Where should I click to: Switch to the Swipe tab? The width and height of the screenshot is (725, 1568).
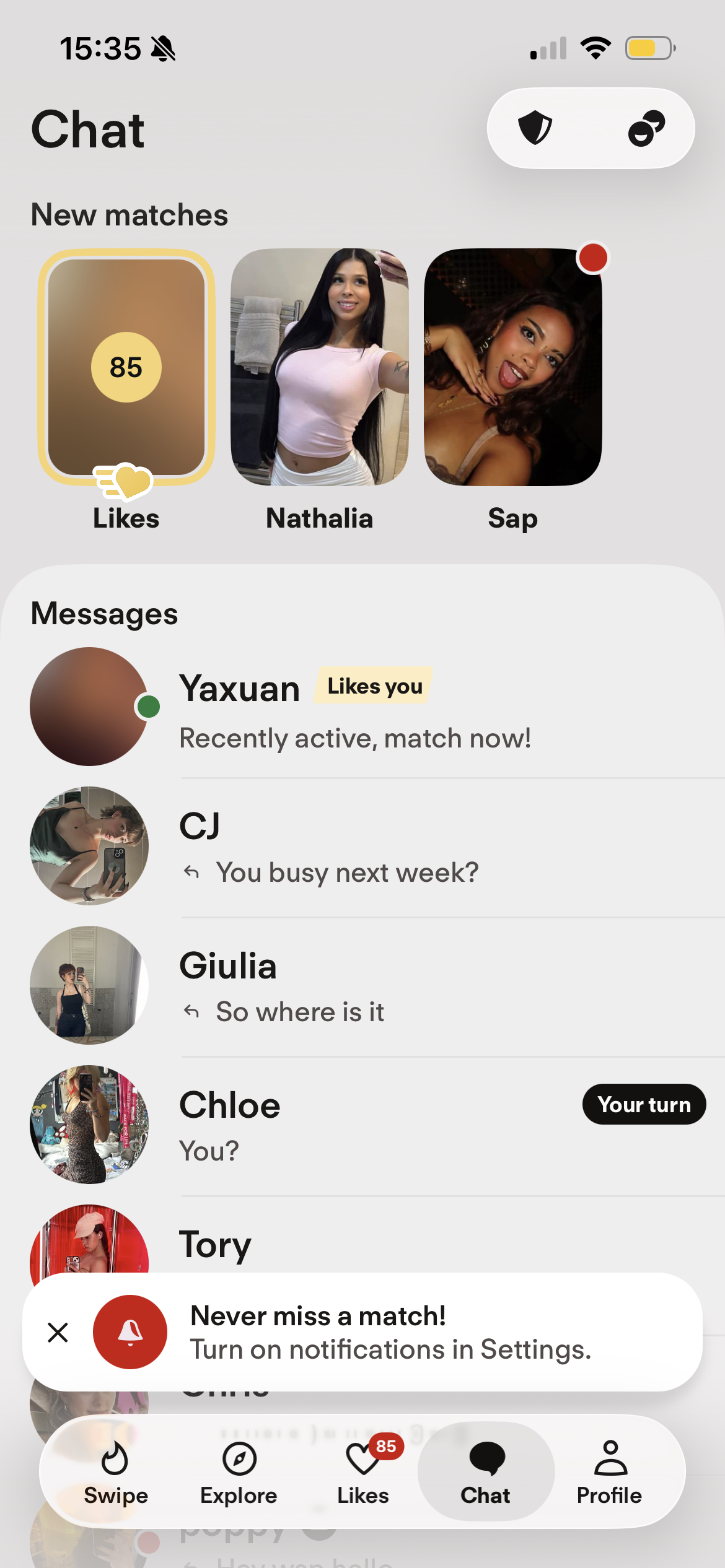click(x=115, y=1473)
